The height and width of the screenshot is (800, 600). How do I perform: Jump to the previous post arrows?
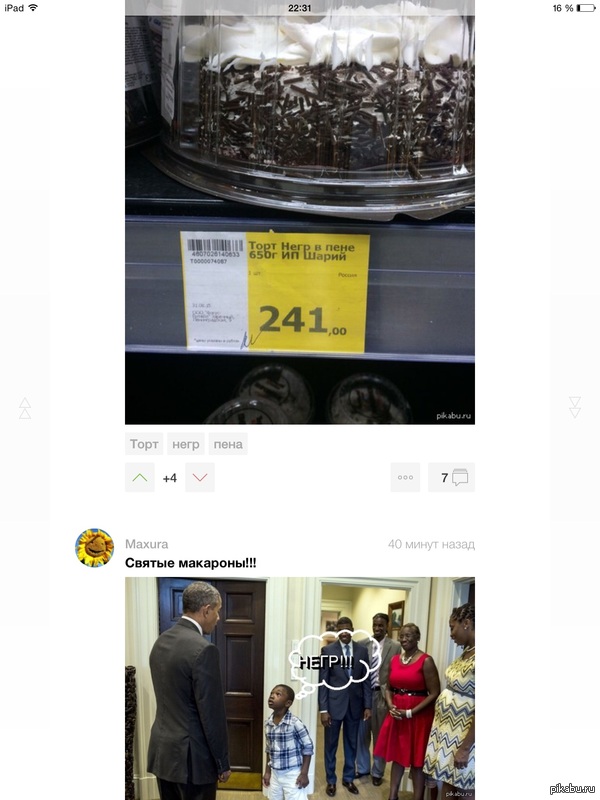(25, 408)
